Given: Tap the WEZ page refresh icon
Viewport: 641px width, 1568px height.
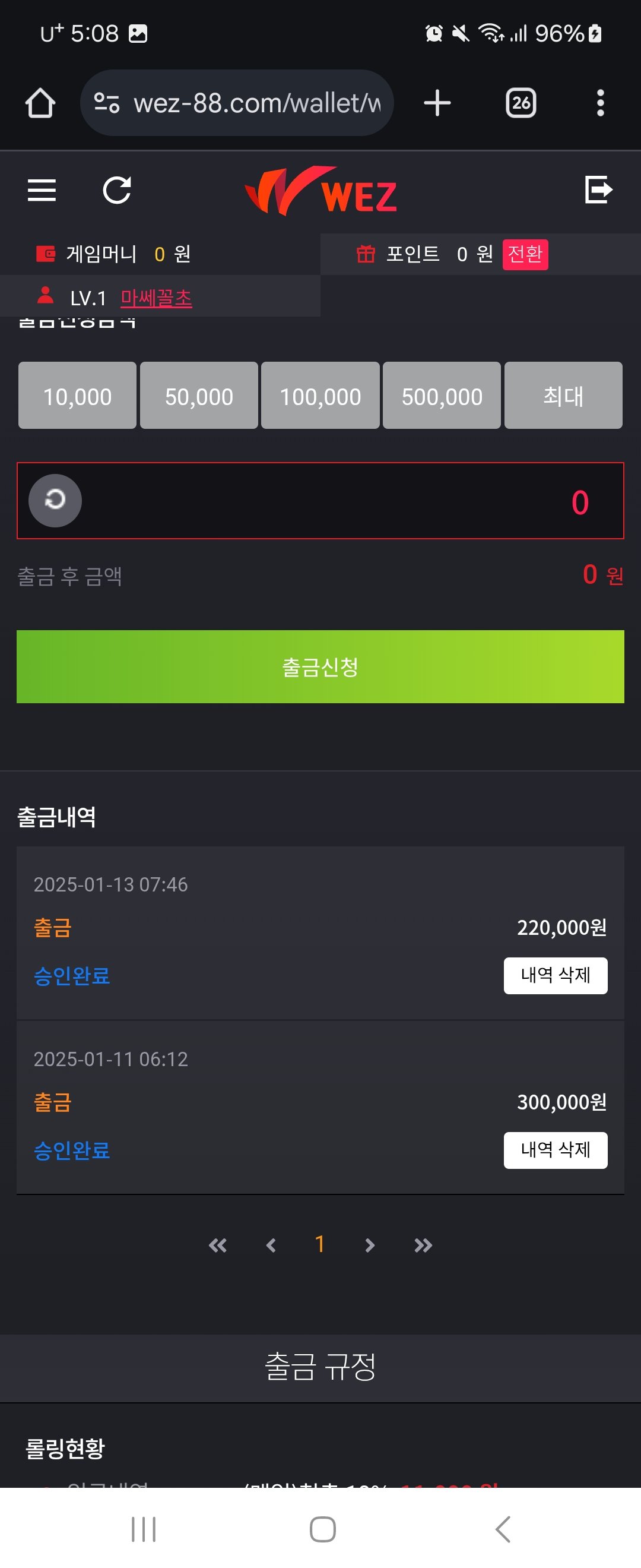Looking at the screenshot, I should point(117,190).
